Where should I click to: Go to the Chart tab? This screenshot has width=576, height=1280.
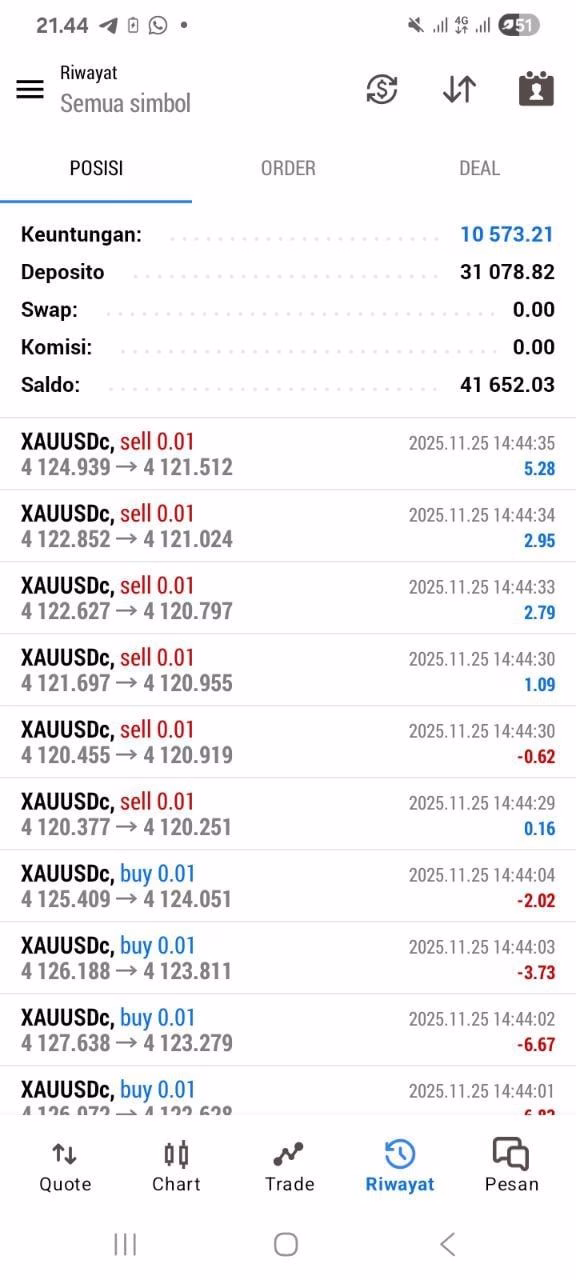176,1167
